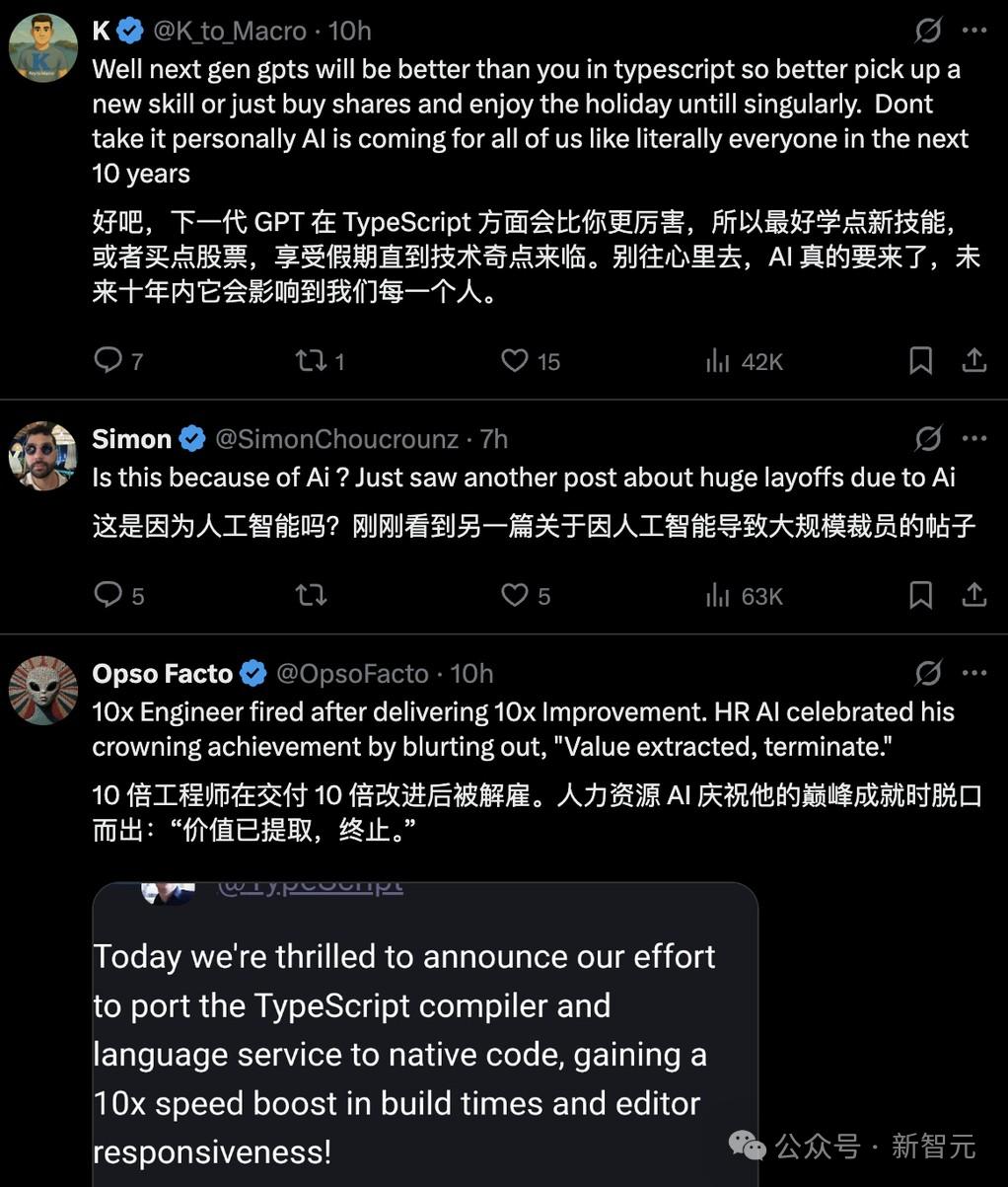This screenshot has height=1187, width=1008.
Task: Repost Simon's tweet
Action: tap(312, 595)
